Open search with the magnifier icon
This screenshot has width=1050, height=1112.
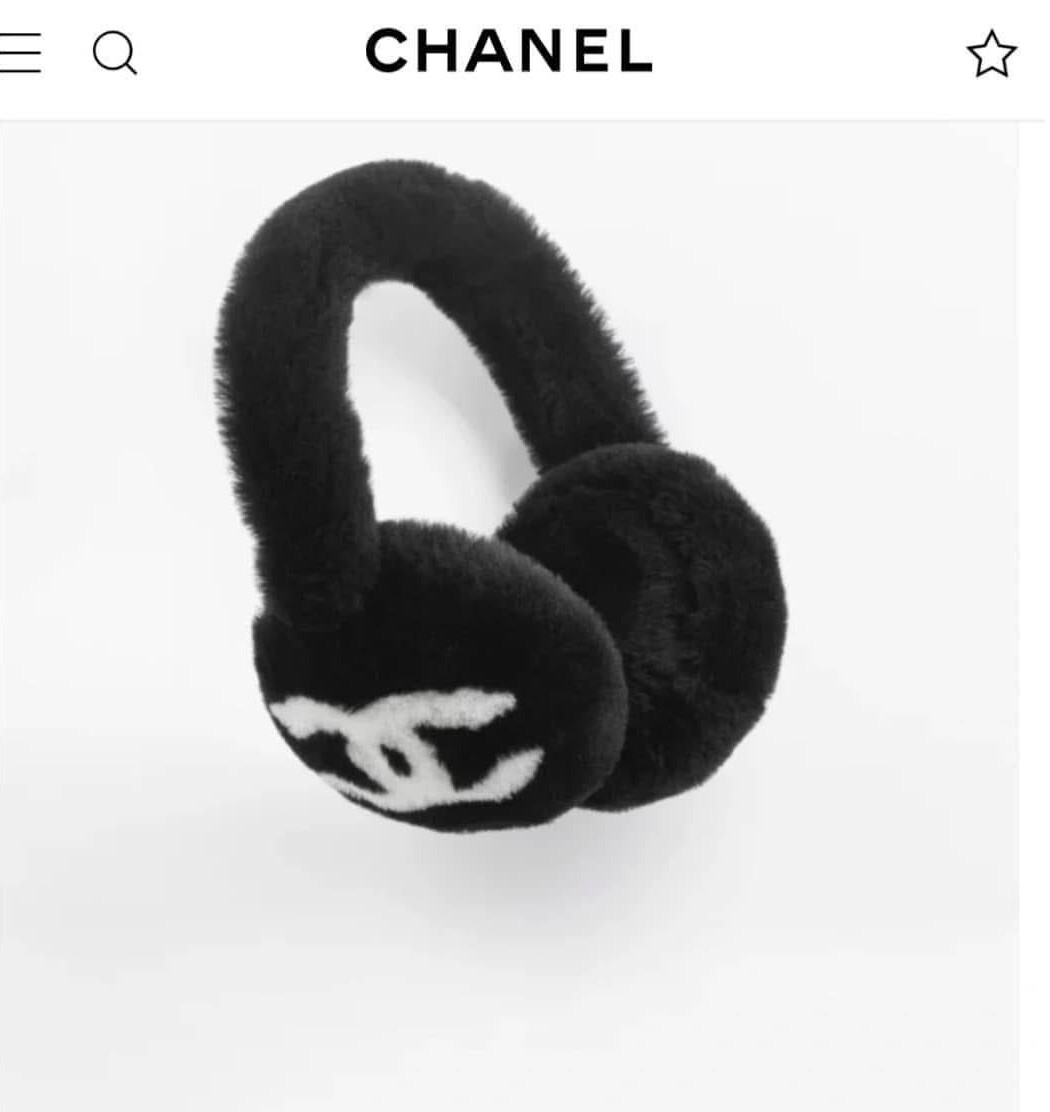click(x=114, y=53)
